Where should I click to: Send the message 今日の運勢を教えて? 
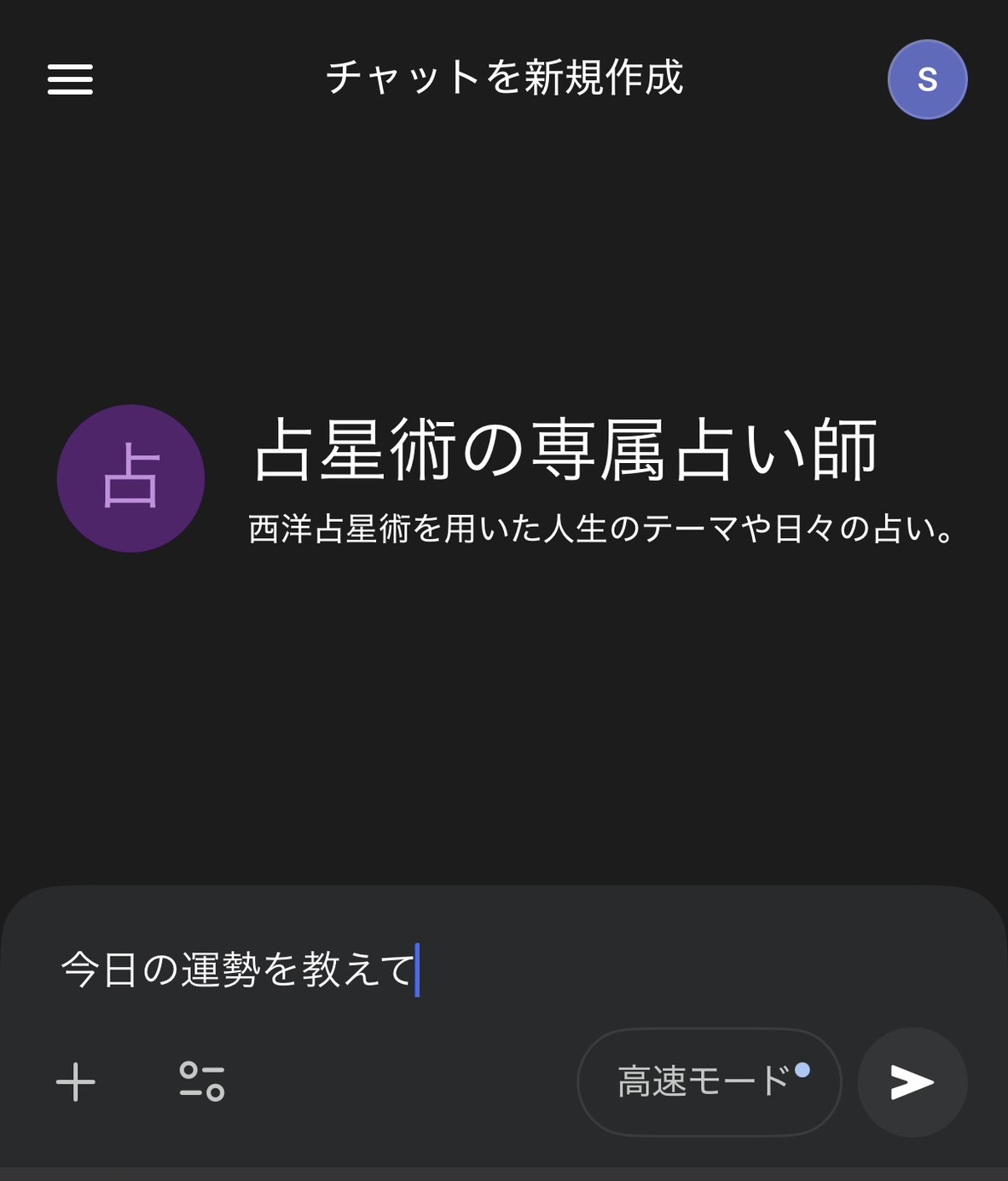point(912,1082)
